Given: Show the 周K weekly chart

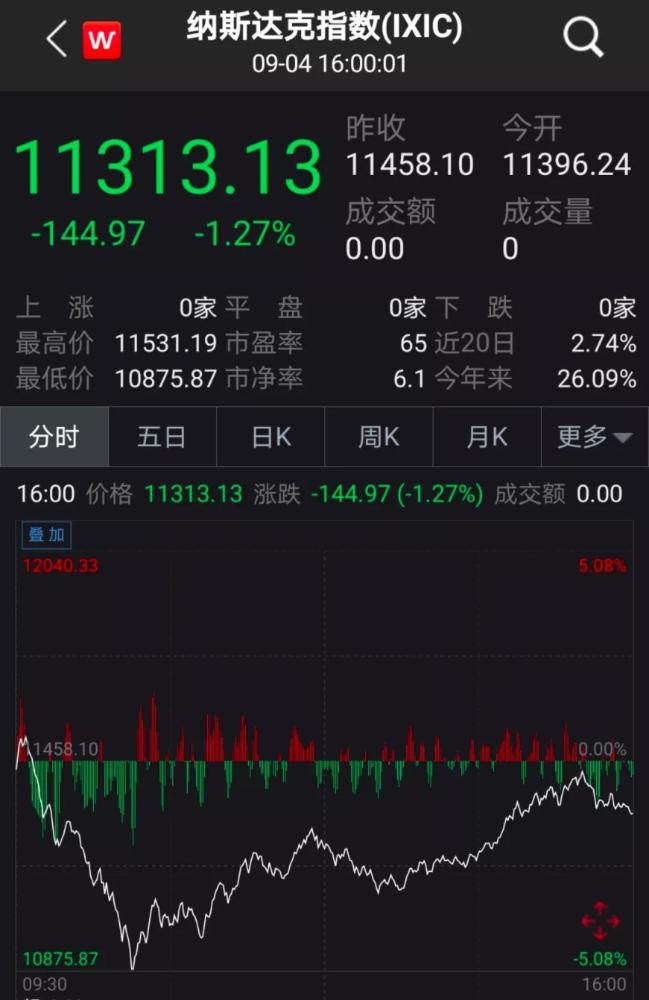Looking at the screenshot, I should coord(378,437).
